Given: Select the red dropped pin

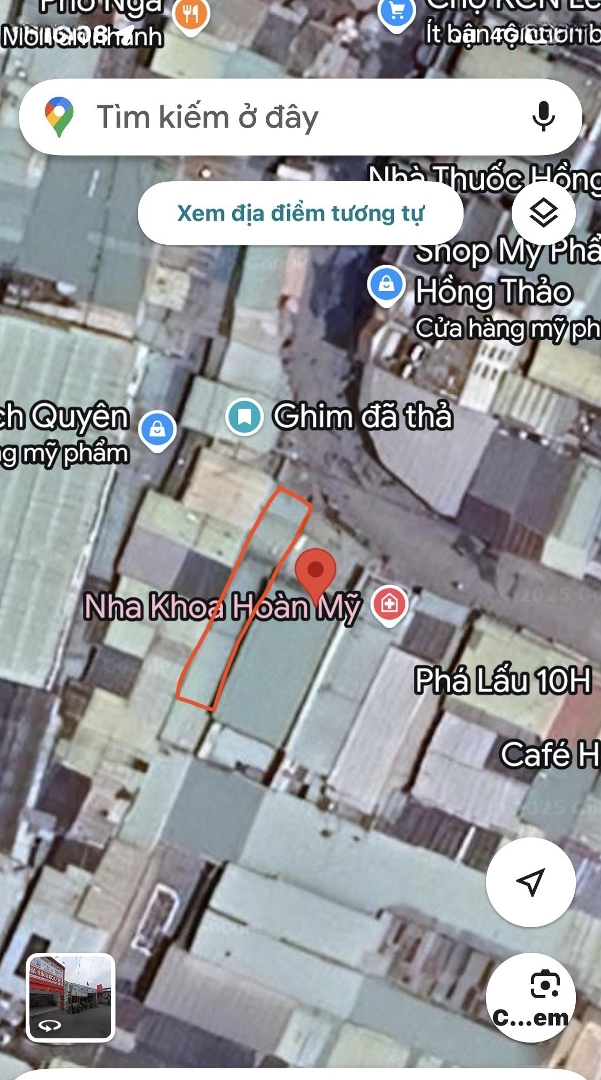Looking at the screenshot, I should [316, 574].
